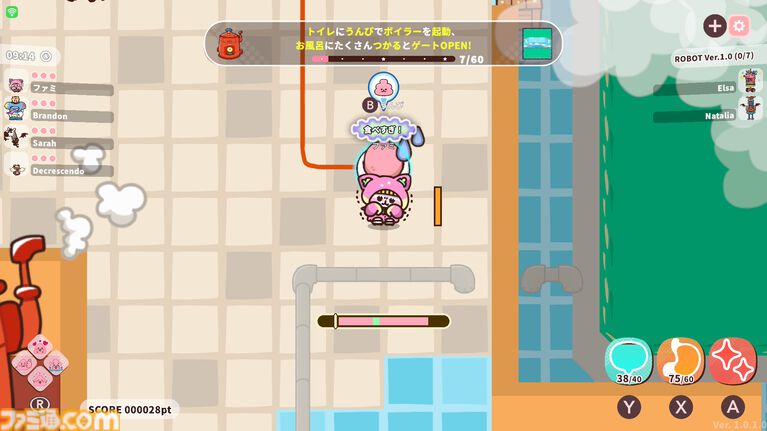The image size is (767, 431).
Task: Send the thumbs-up emote
Action: pyautogui.click(x=24, y=363)
